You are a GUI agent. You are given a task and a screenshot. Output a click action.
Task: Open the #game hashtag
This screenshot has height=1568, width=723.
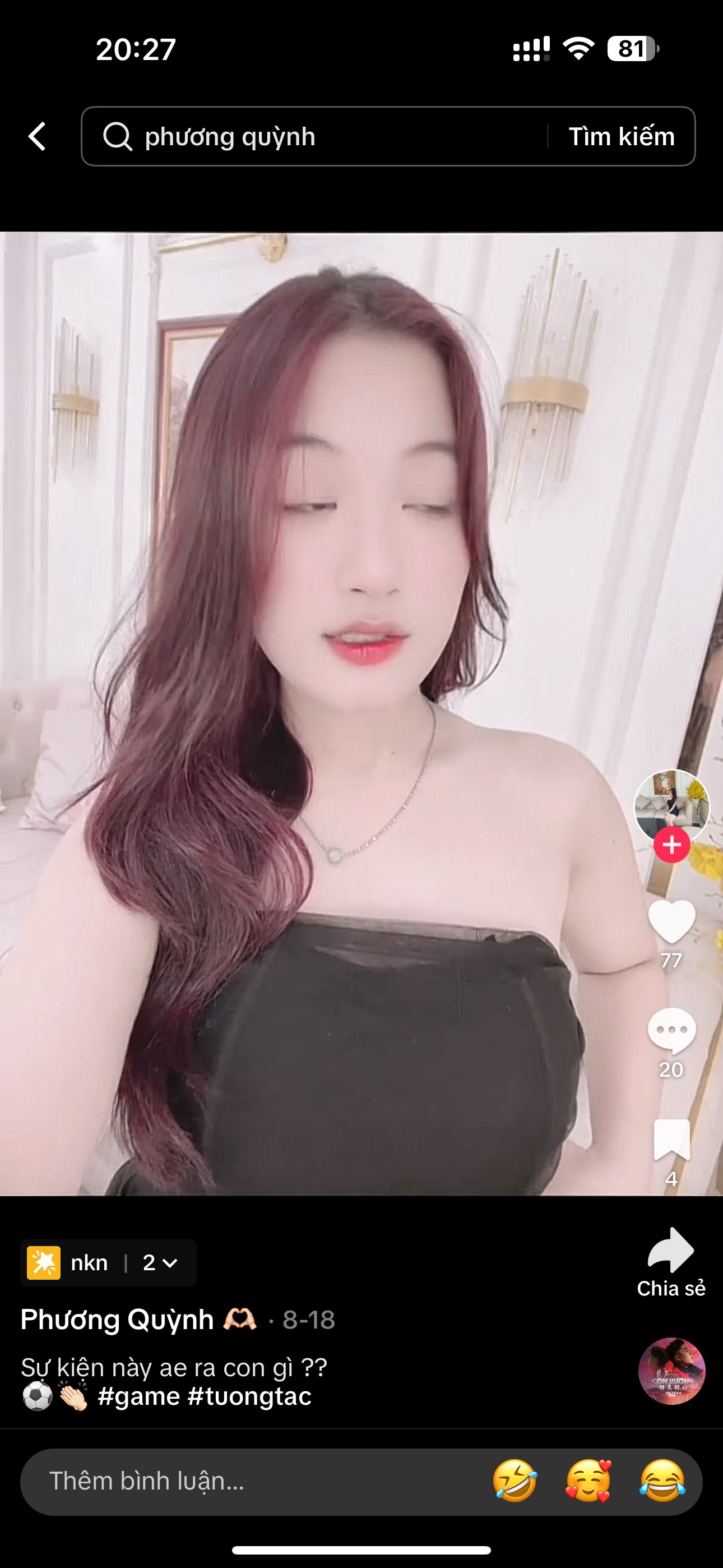coord(139,1396)
